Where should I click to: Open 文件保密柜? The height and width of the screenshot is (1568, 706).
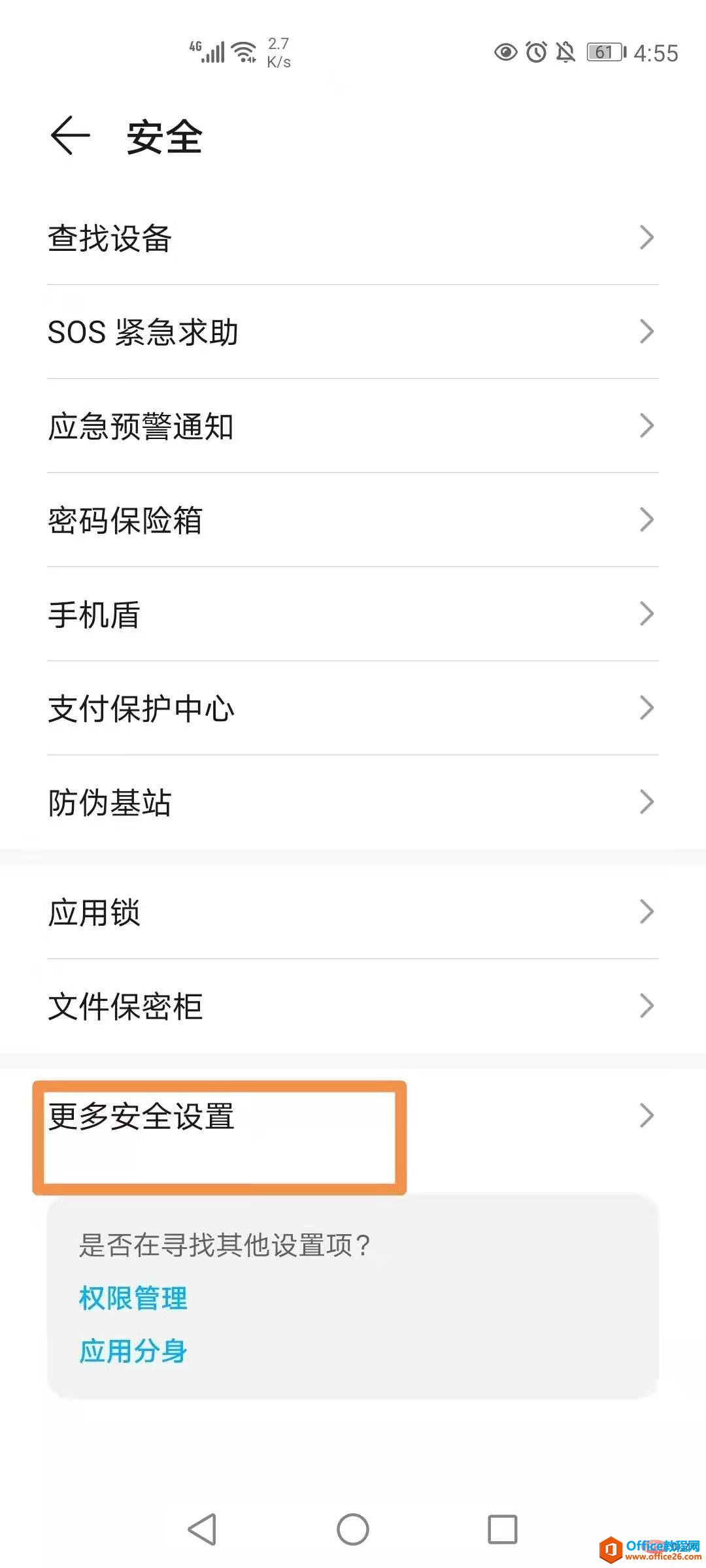(x=353, y=1006)
